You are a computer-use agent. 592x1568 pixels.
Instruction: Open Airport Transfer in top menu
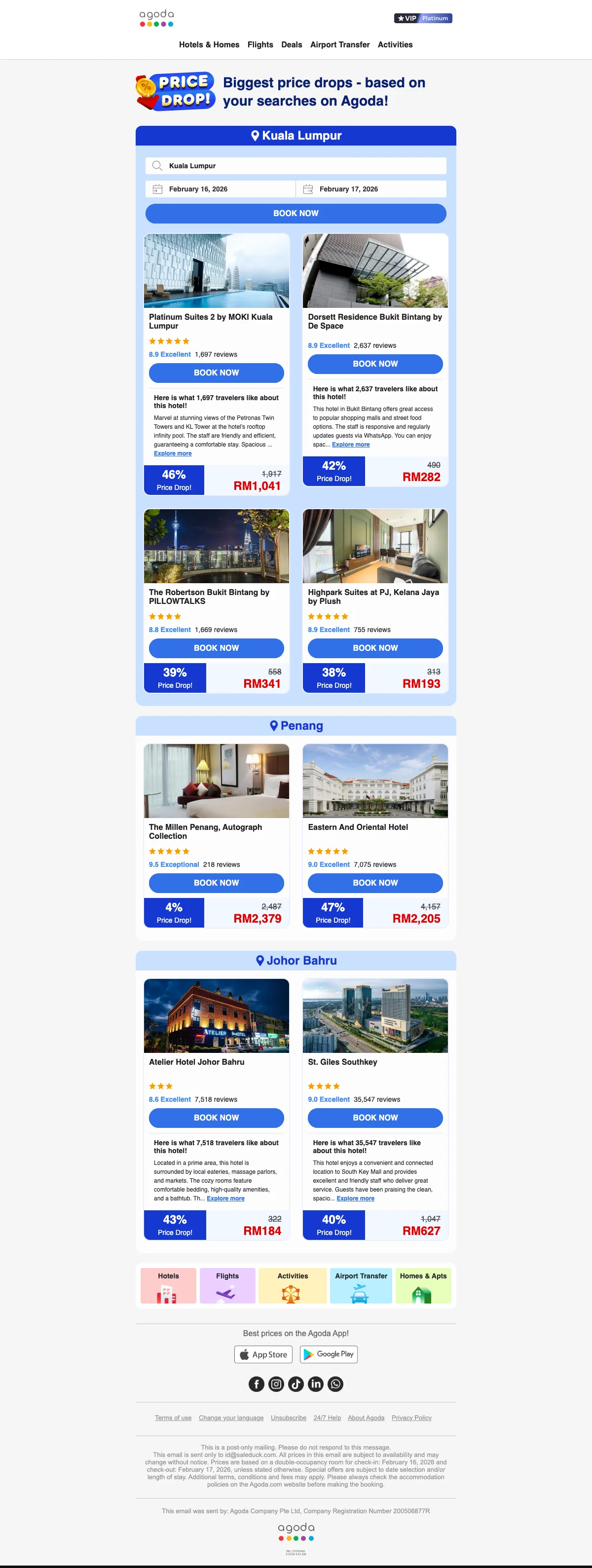(x=339, y=44)
